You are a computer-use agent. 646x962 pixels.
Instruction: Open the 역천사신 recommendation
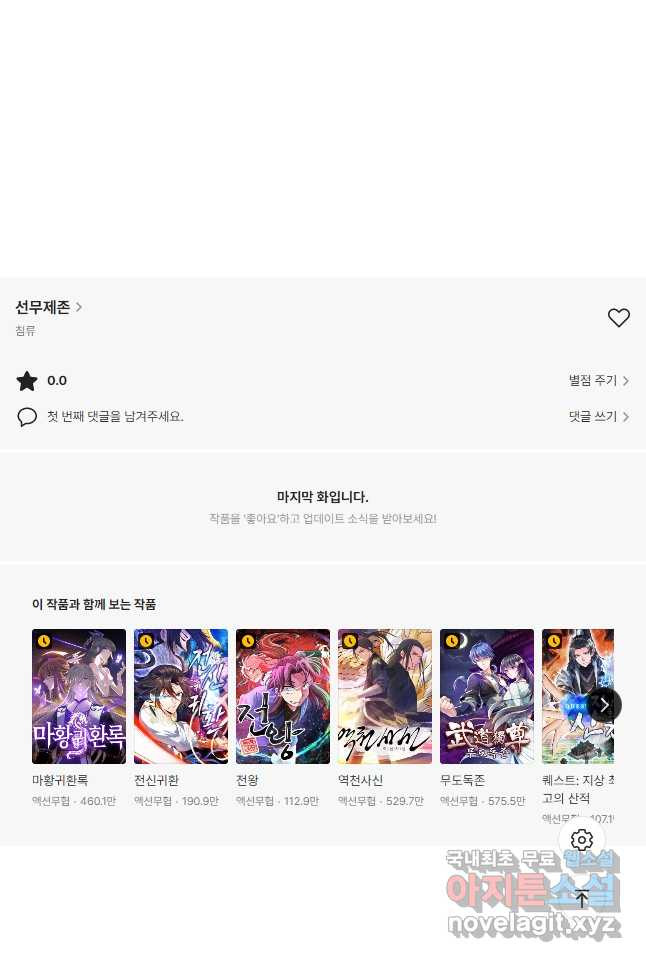click(385, 696)
